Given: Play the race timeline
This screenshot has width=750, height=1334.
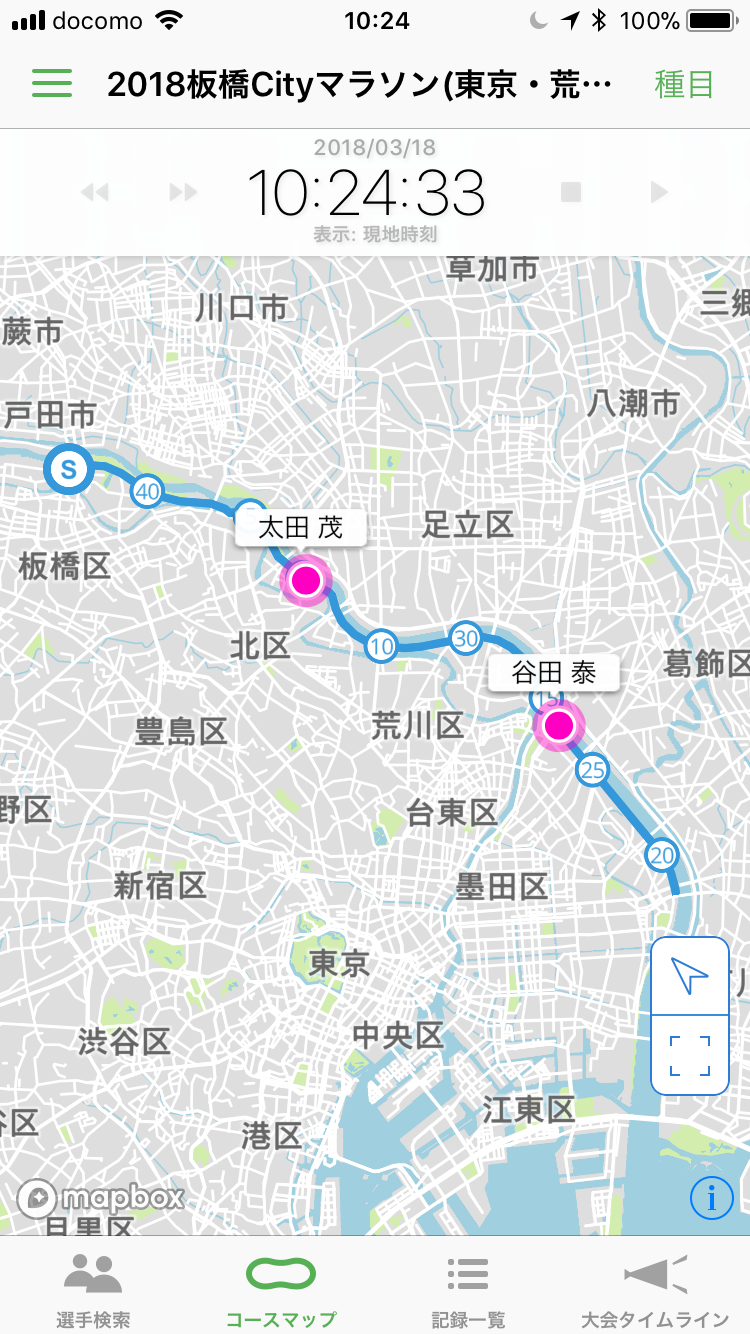Looking at the screenshot, I should pyautogui.click(x=659, y=192).
